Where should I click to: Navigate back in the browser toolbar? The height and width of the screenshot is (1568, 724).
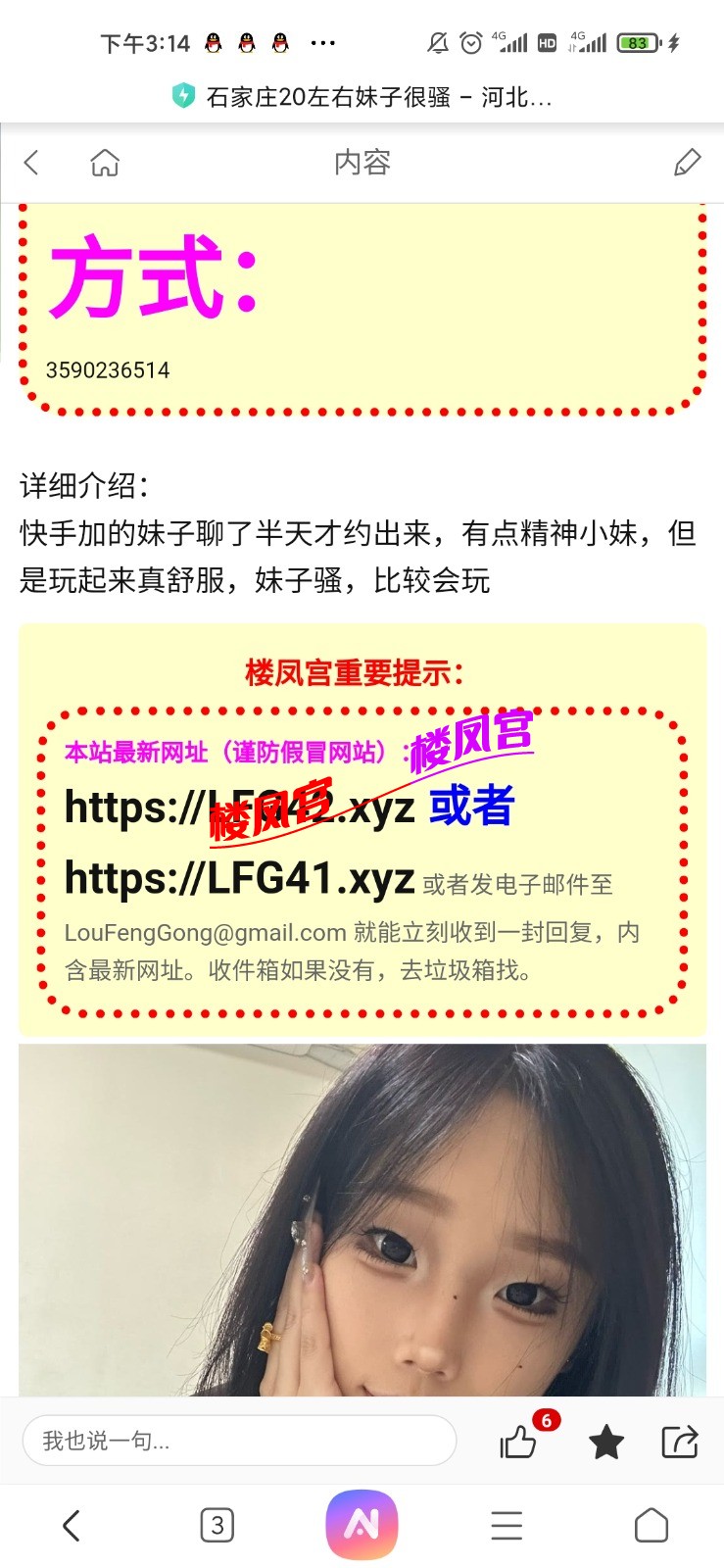[72, 1525]
